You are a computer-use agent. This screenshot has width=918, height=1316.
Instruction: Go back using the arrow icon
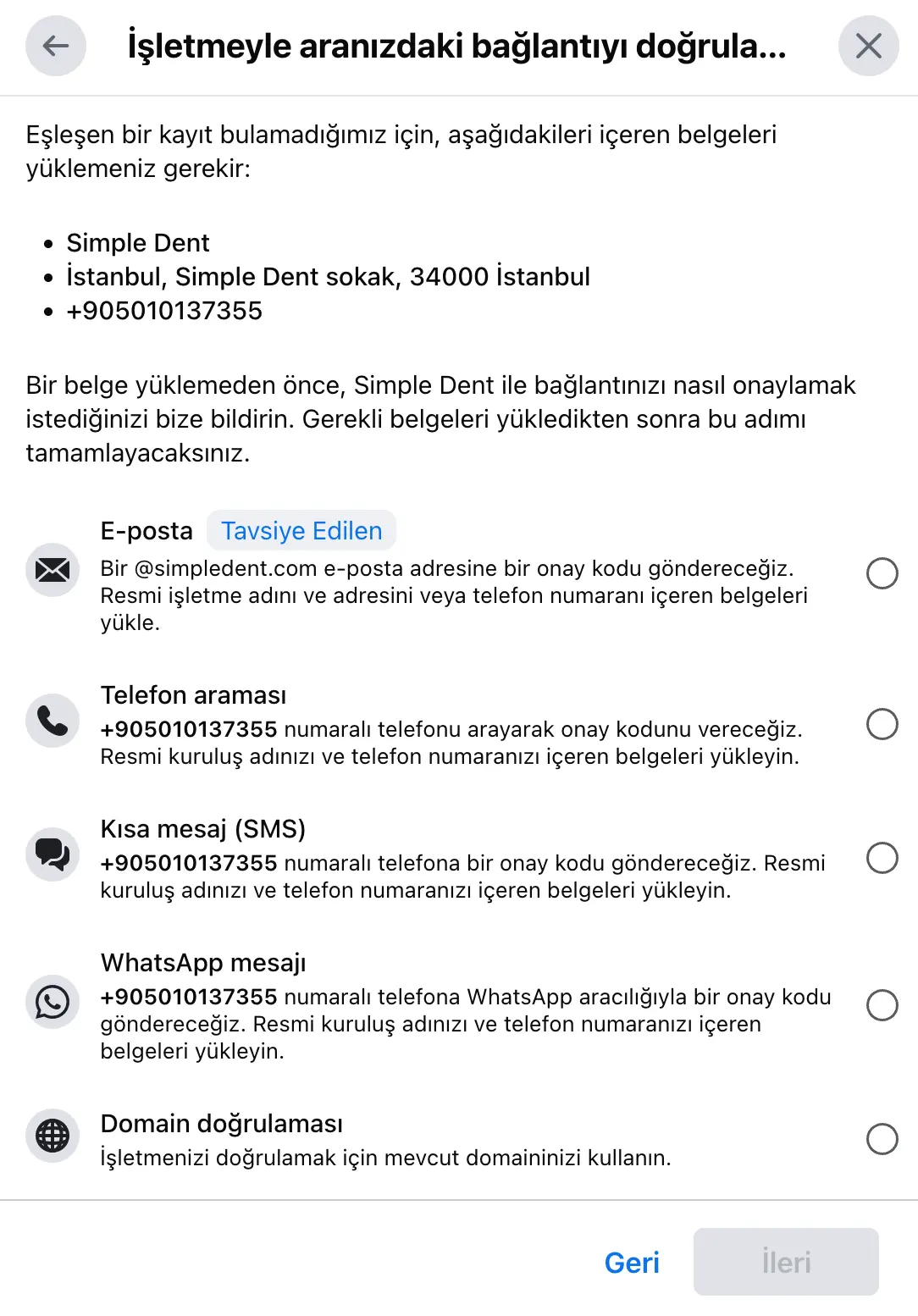56,46
